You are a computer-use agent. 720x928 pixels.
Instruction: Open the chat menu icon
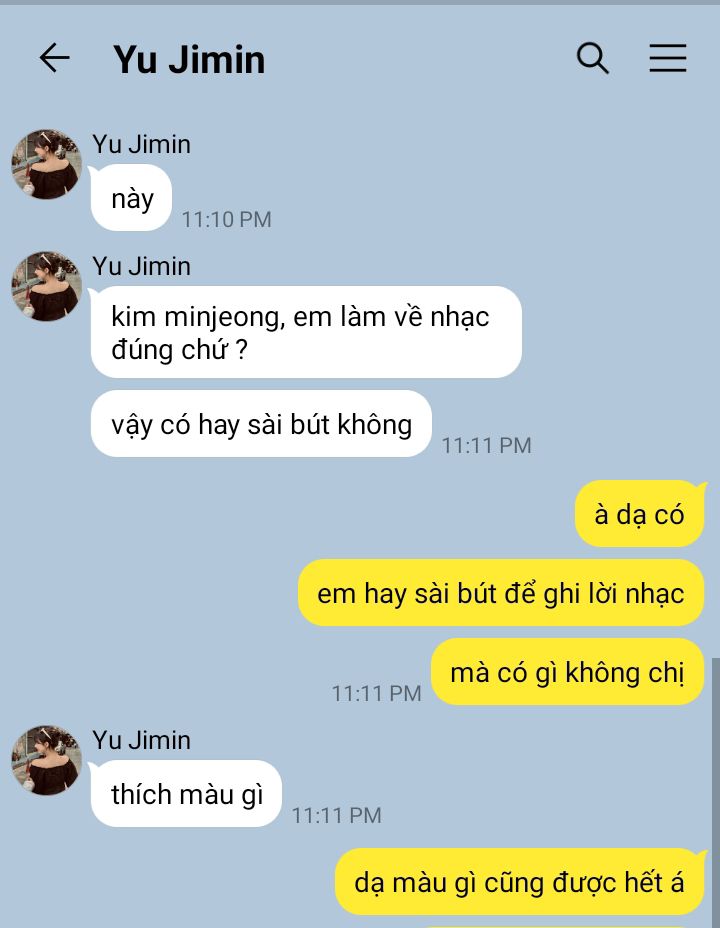[x=667, y=58]
